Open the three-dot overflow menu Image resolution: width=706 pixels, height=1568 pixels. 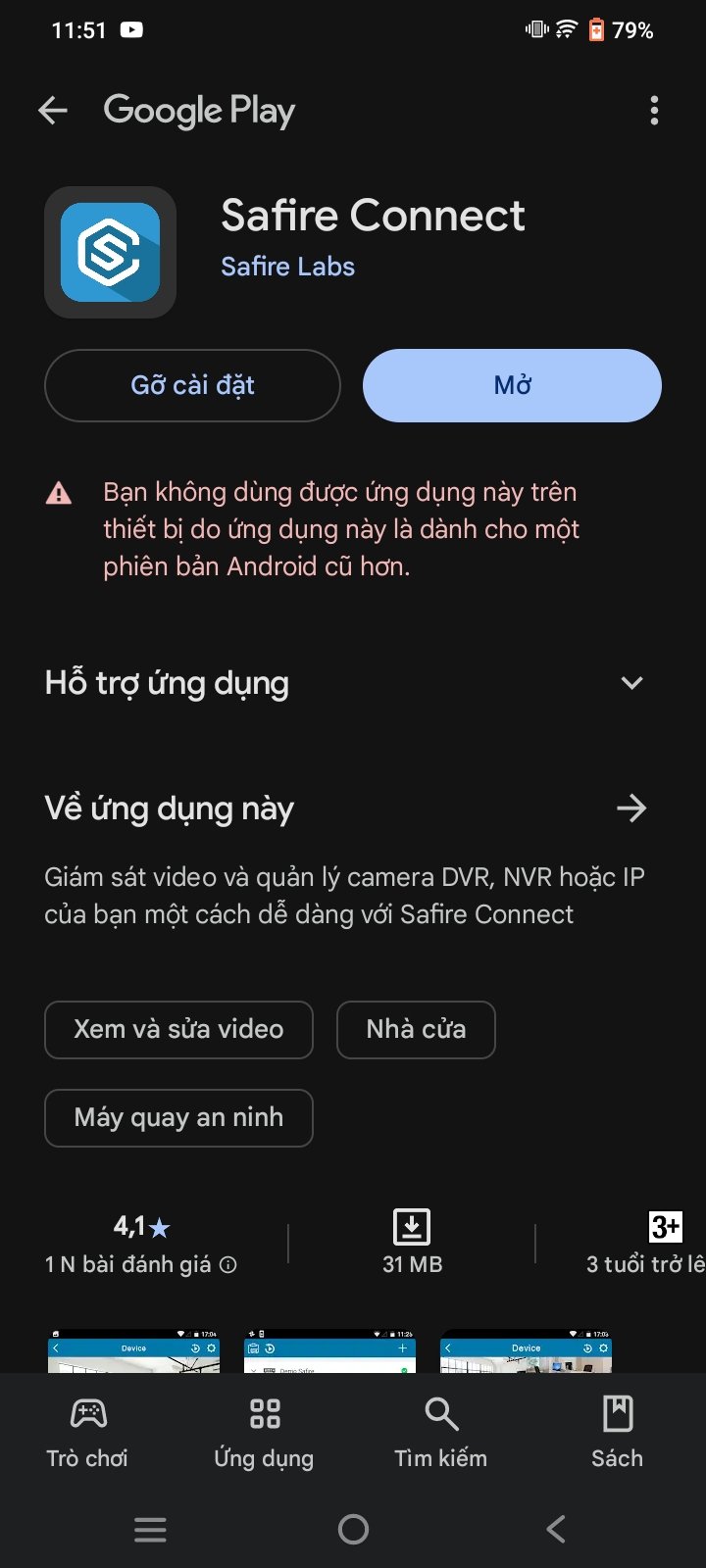pyautogui.click(x=654, y=111)
